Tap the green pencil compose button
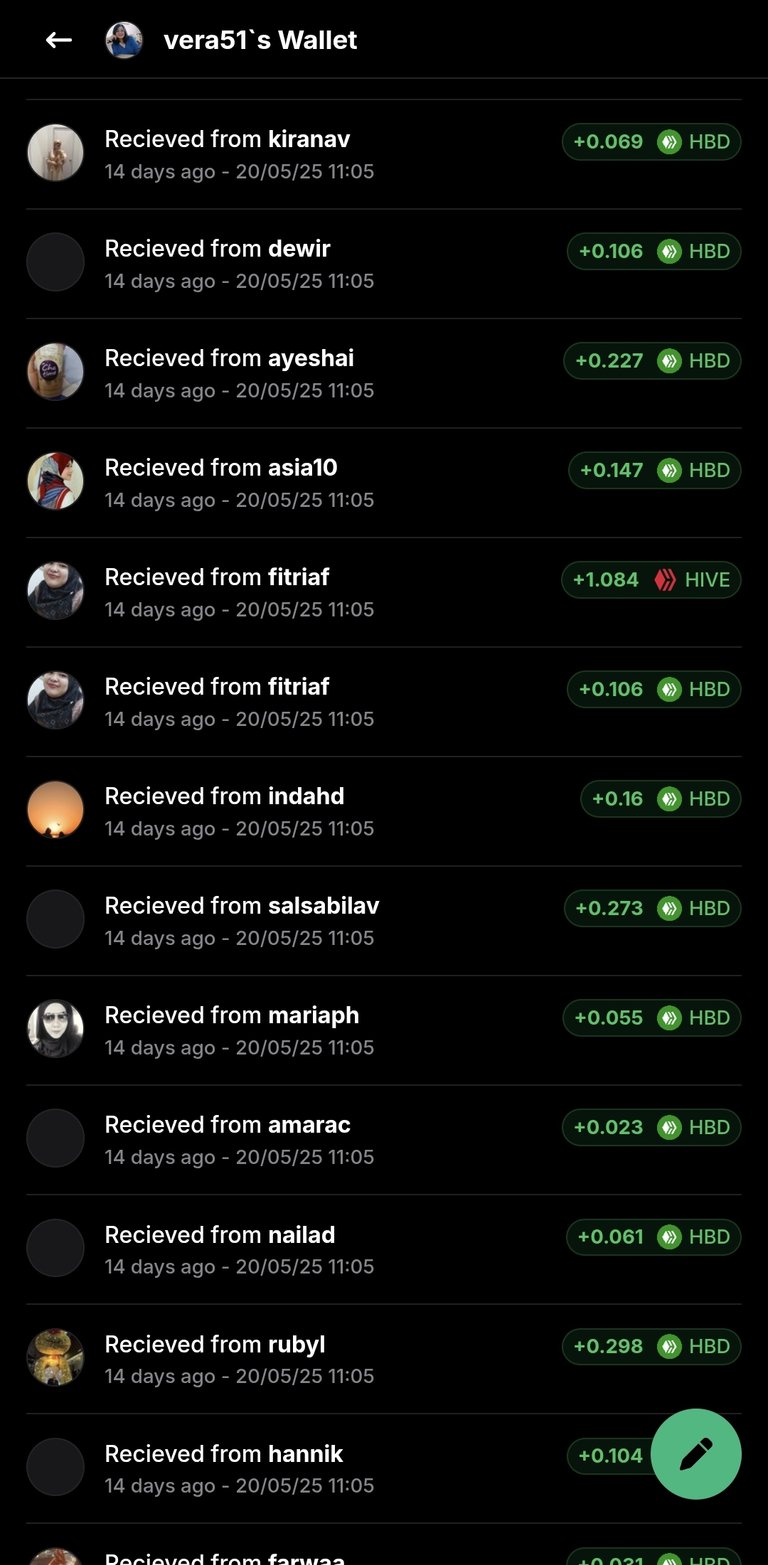This screenshot has height=1565, width=768. (x=696, y=1454)
